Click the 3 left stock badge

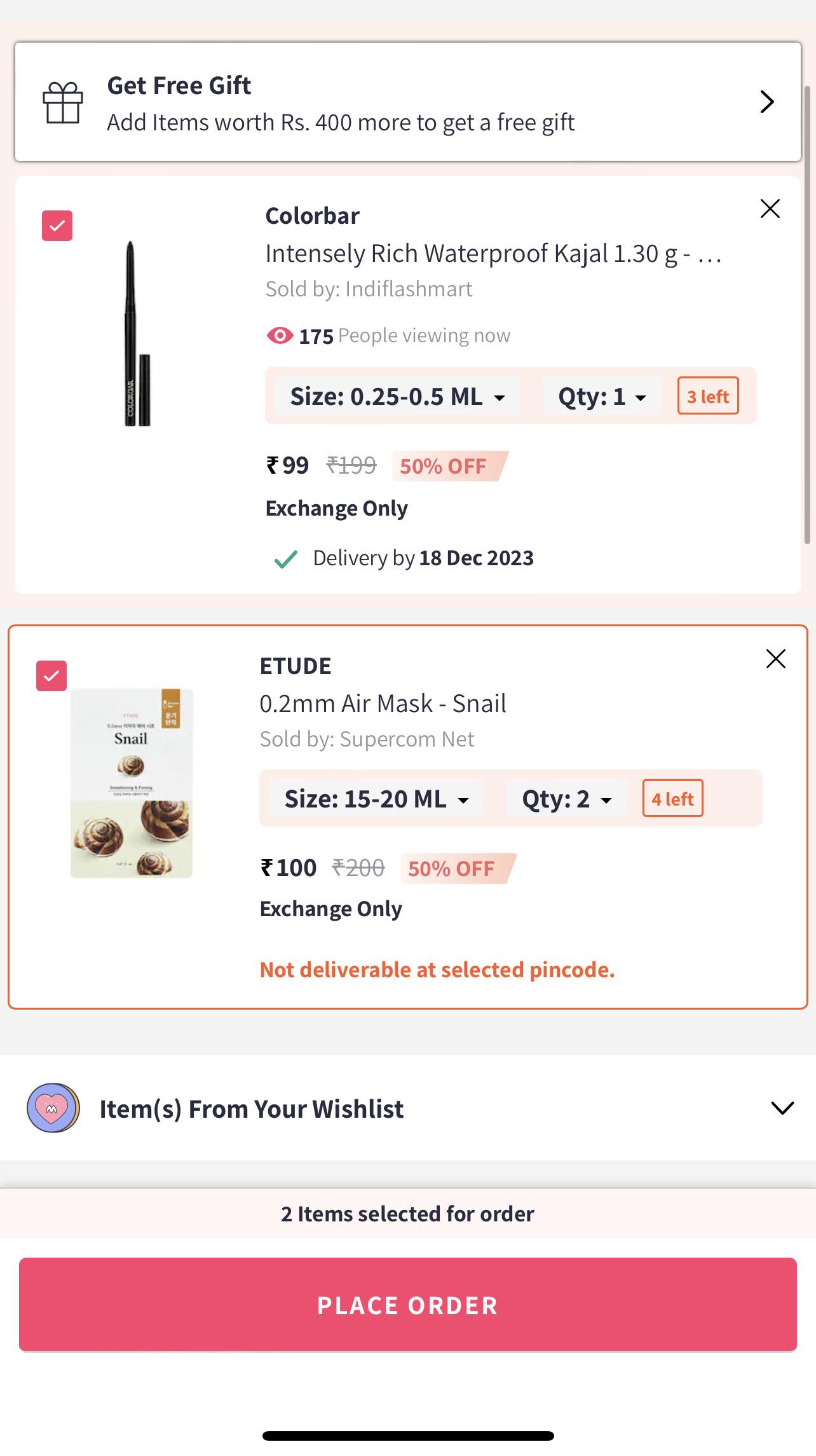pos(707,395)
